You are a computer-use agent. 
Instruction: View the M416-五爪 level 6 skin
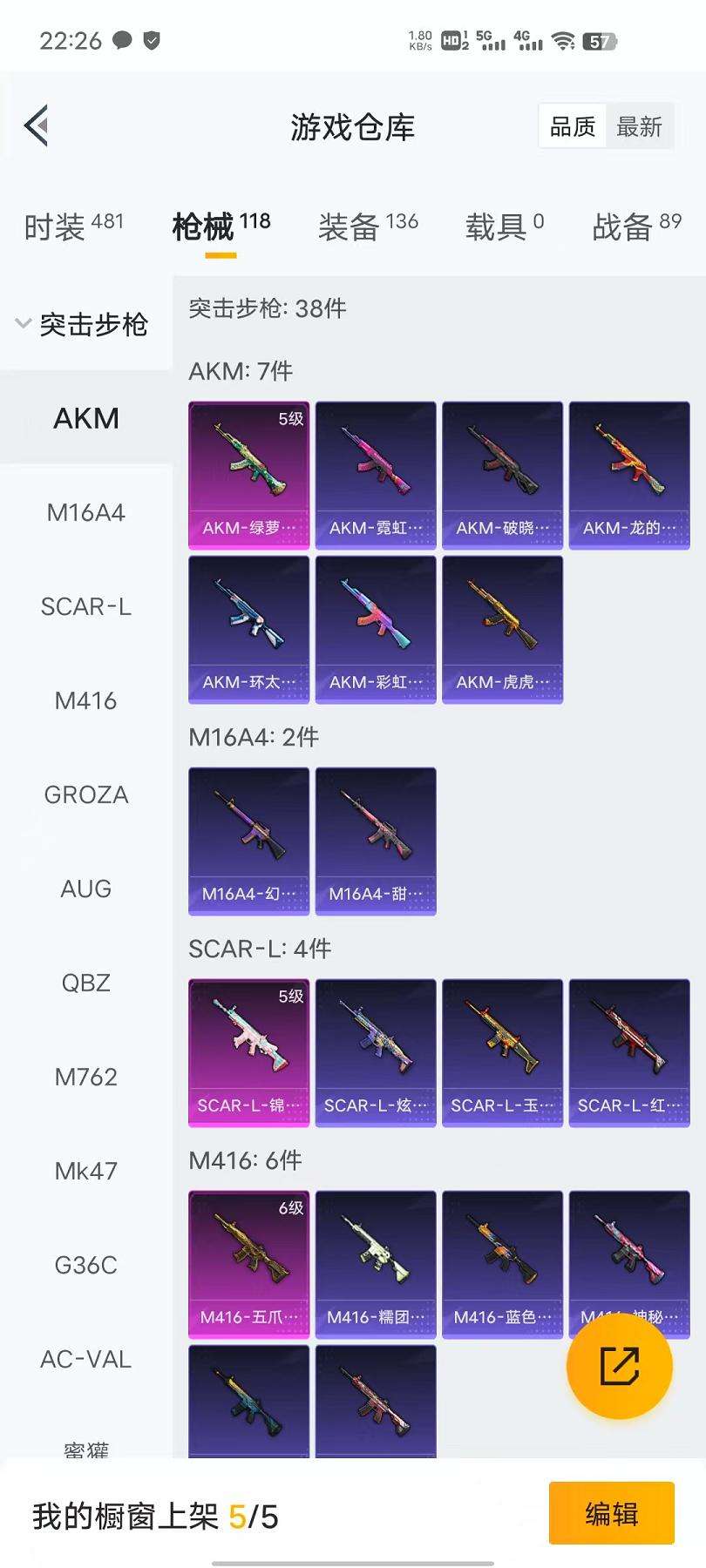[x=249, y=1264]
